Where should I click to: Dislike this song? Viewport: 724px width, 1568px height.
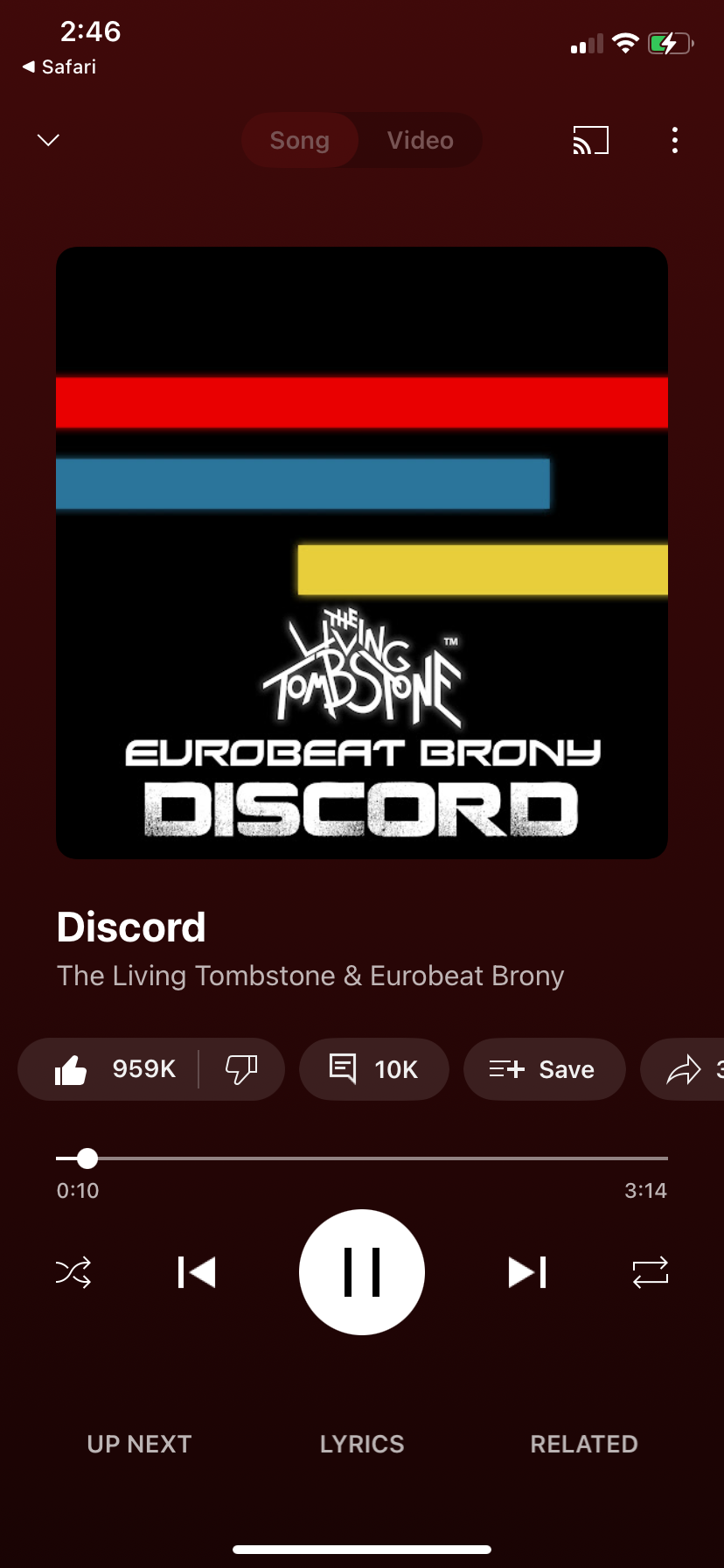pos(241,1069)
